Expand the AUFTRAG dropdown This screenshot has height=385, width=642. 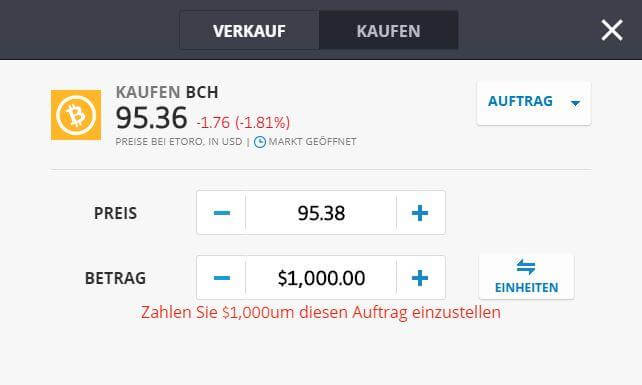pos(533,102)
